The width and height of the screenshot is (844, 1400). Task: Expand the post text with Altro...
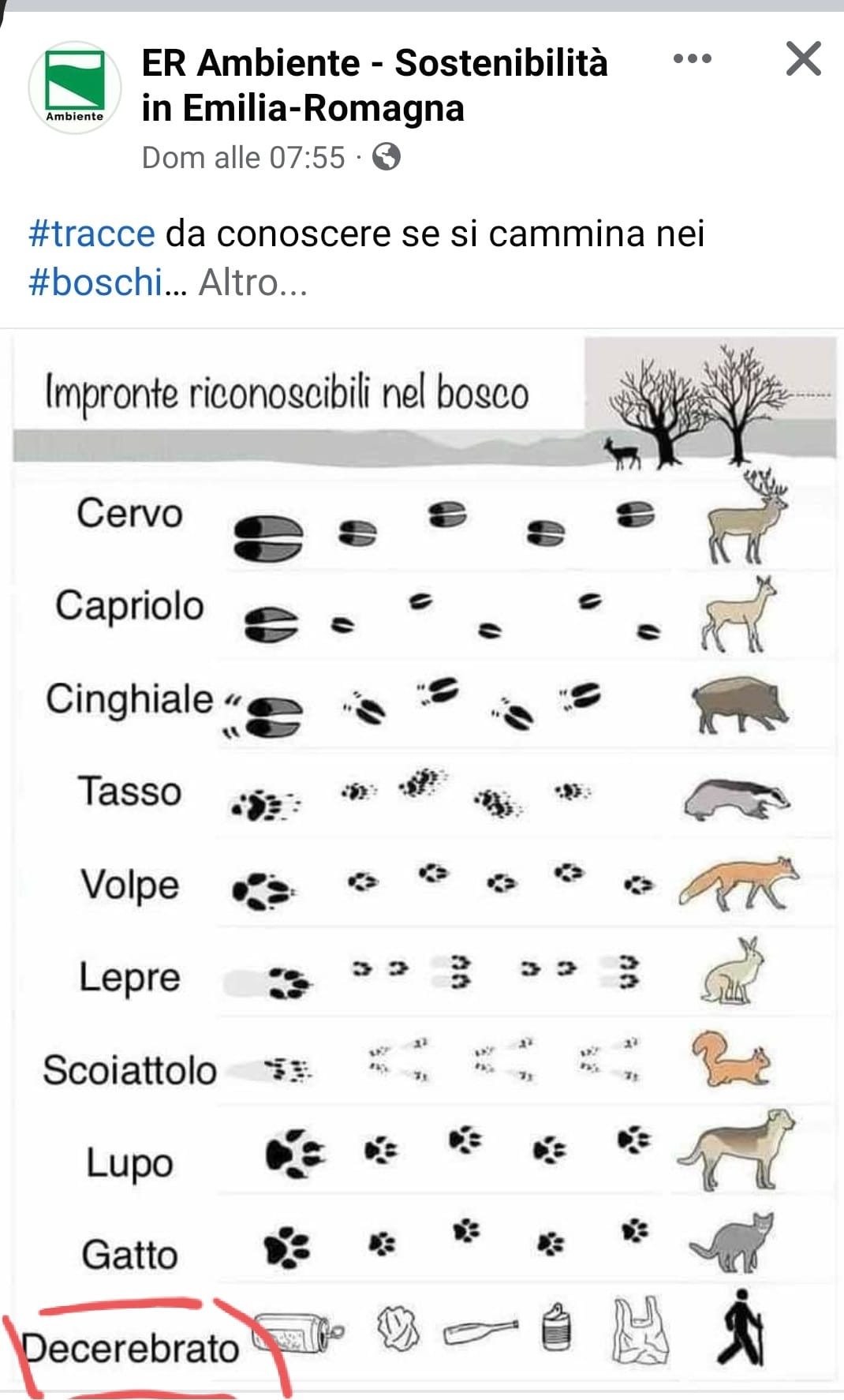tap(252, 283)
